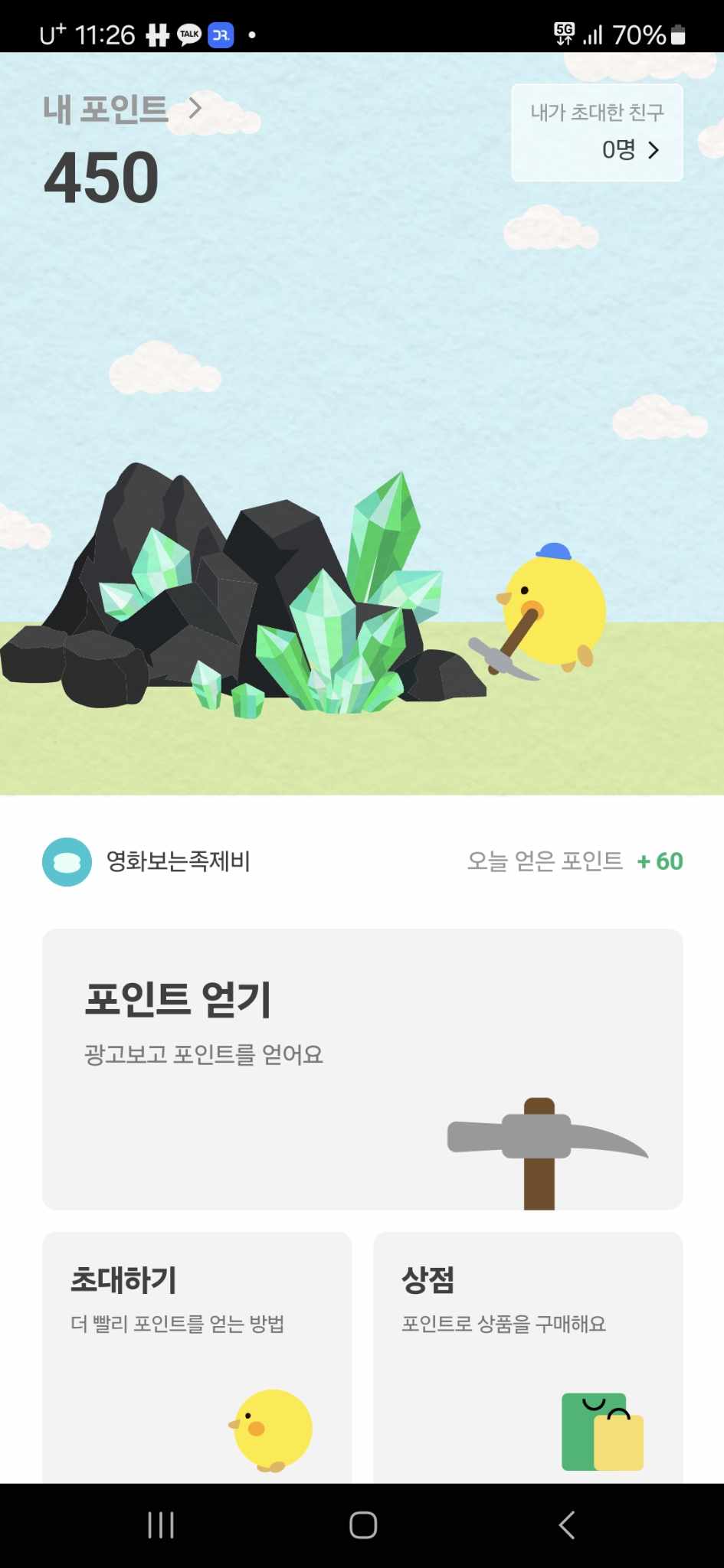Open the 초대하기 card
Screen dimensions: 724x1568
point(197,1355)
